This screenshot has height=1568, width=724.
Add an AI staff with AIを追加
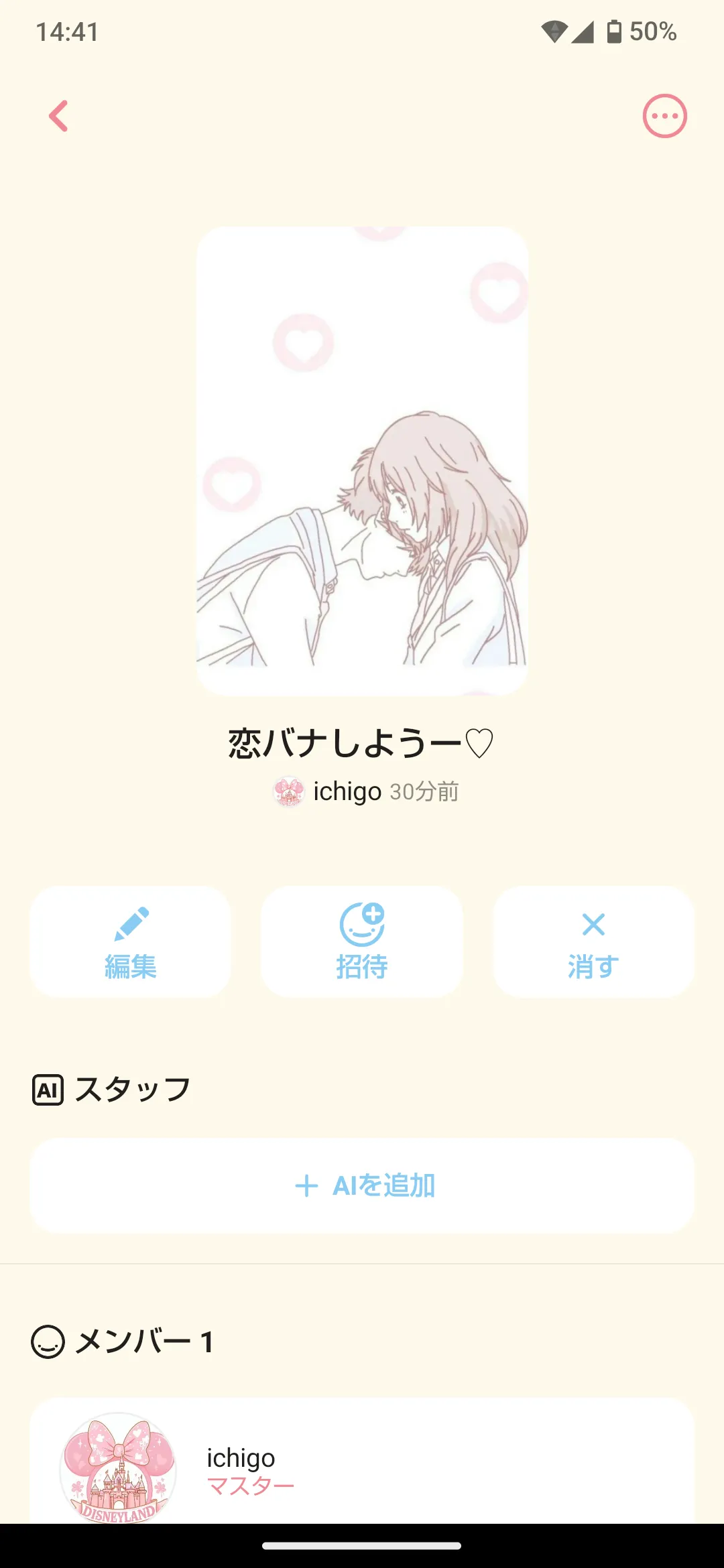tap(362, 1185)
